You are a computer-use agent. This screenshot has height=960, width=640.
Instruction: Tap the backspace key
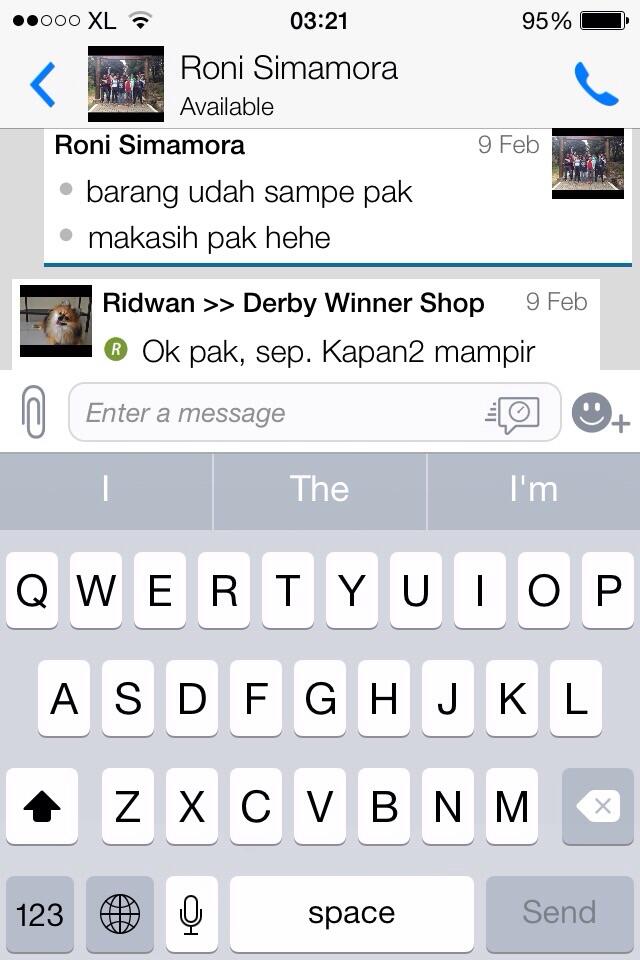click(598, 806)
